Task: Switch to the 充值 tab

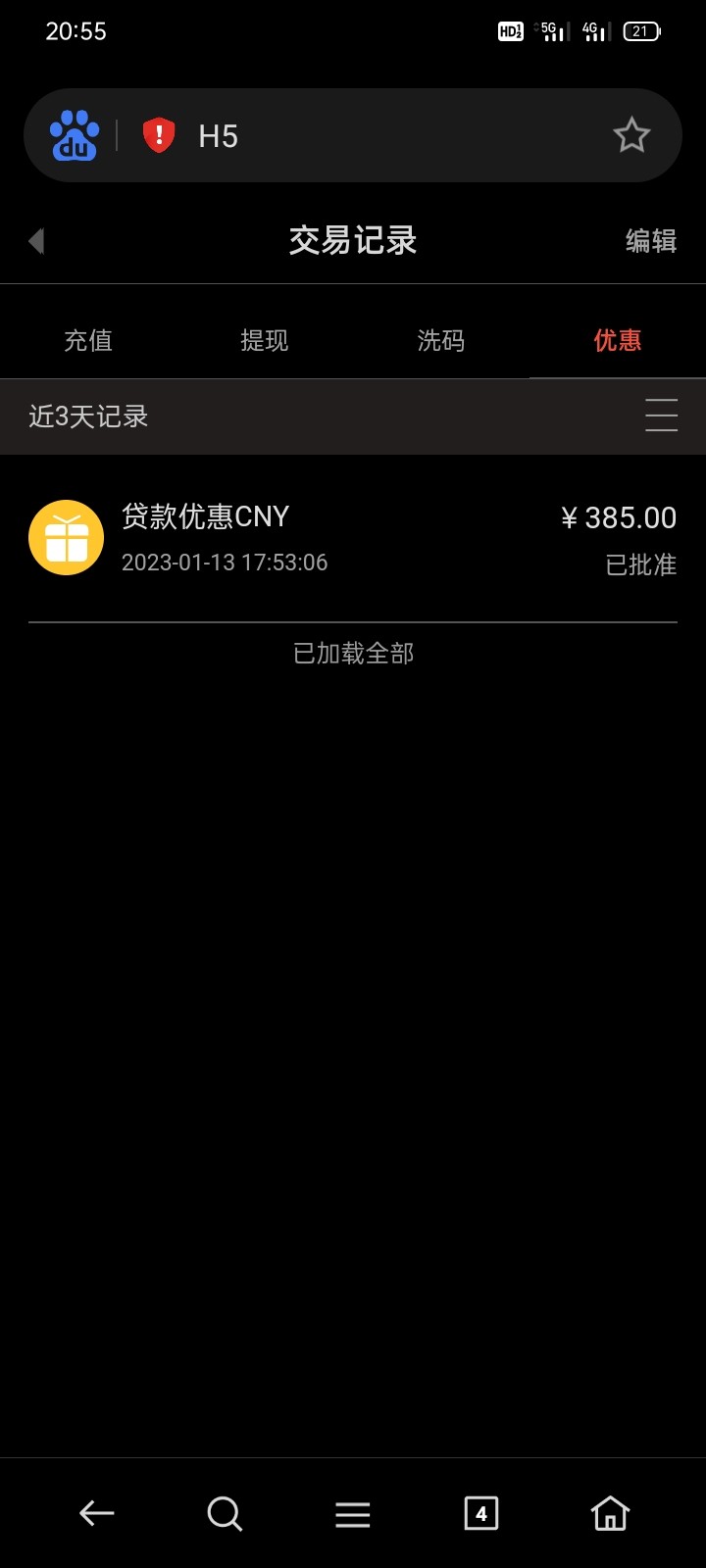Action: click(x=88, y=340)
